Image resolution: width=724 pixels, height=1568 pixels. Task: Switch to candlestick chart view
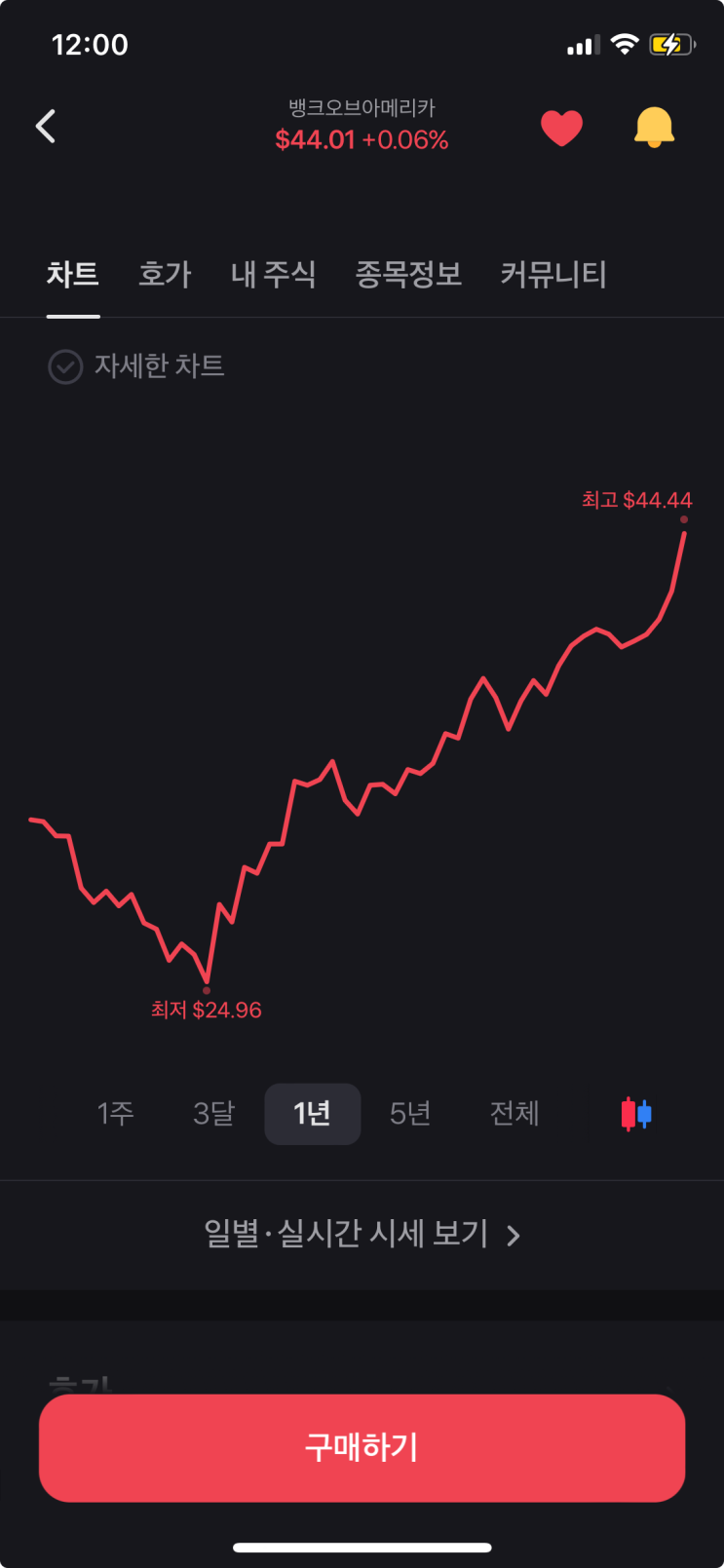(636, 1113)
